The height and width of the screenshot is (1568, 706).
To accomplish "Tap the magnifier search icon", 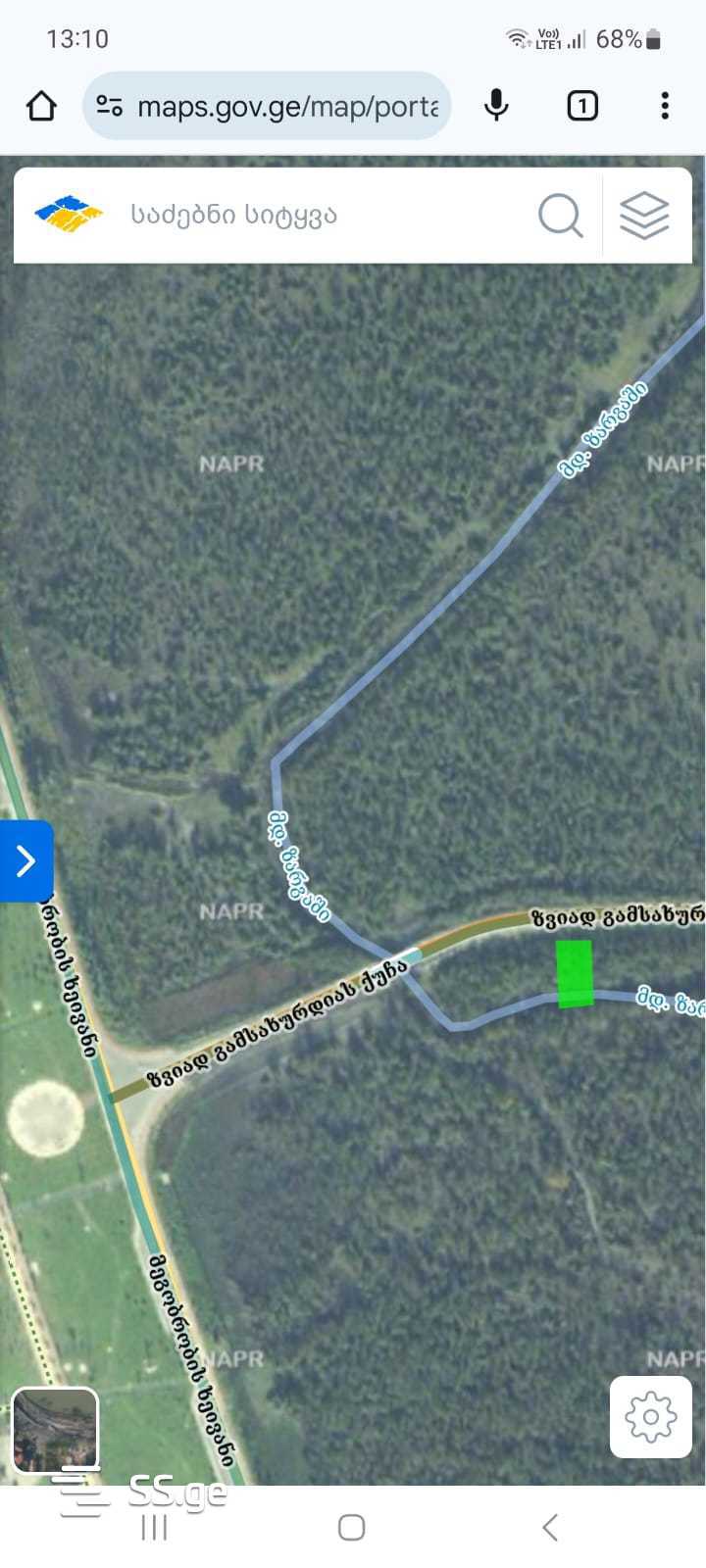I will pyautogui.click(x=560, y=215).
